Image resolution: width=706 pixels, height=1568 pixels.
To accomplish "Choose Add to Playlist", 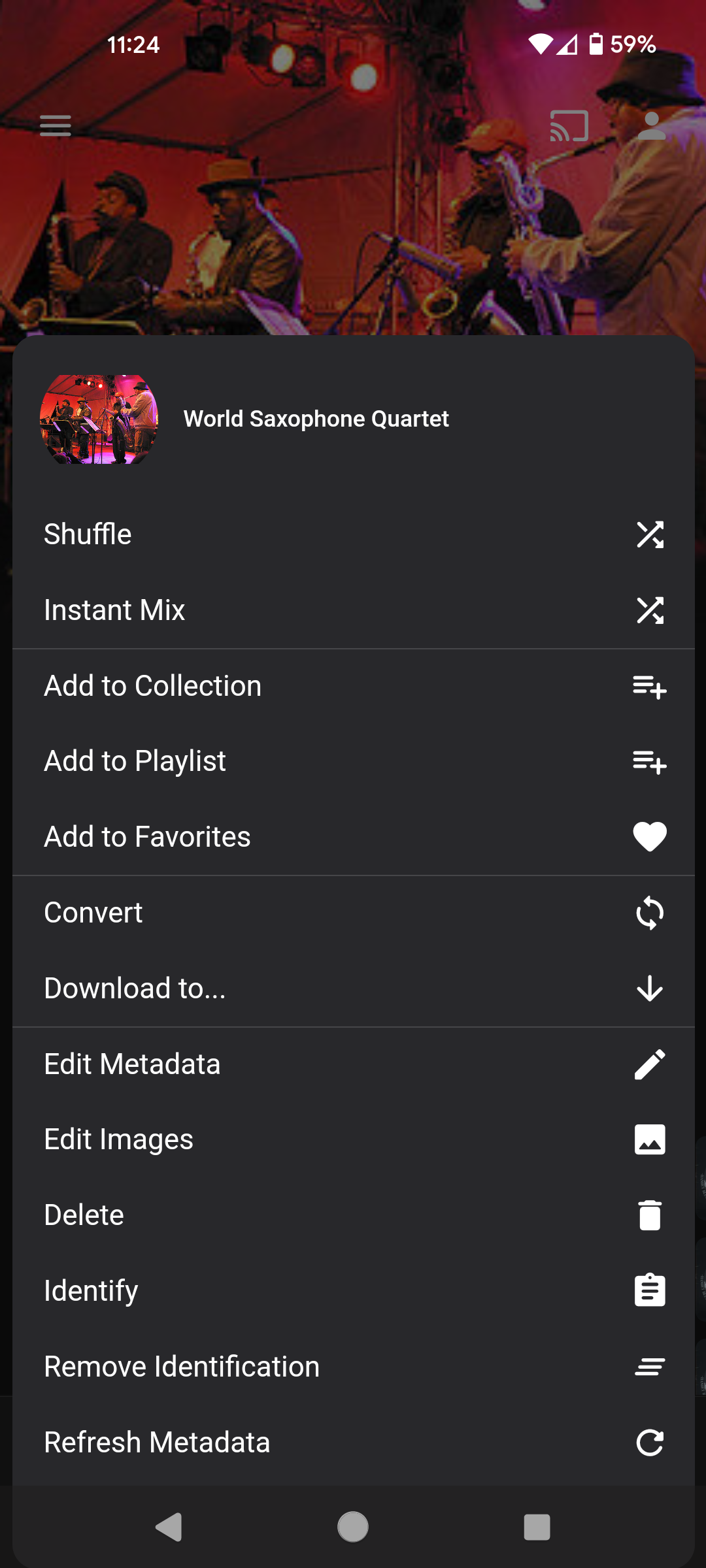I will point(353,761).
